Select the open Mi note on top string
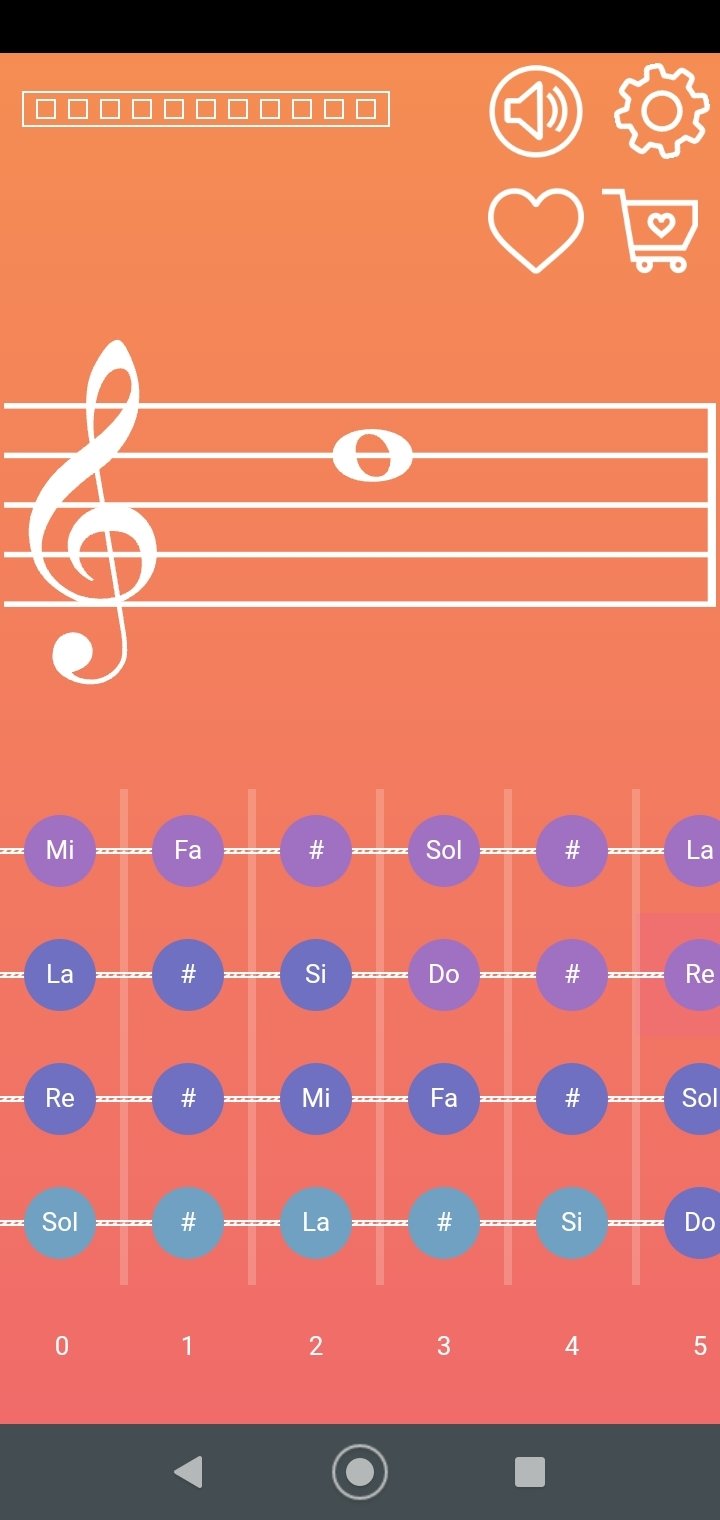The image size is (720, 1520). [x=60, y=851]
